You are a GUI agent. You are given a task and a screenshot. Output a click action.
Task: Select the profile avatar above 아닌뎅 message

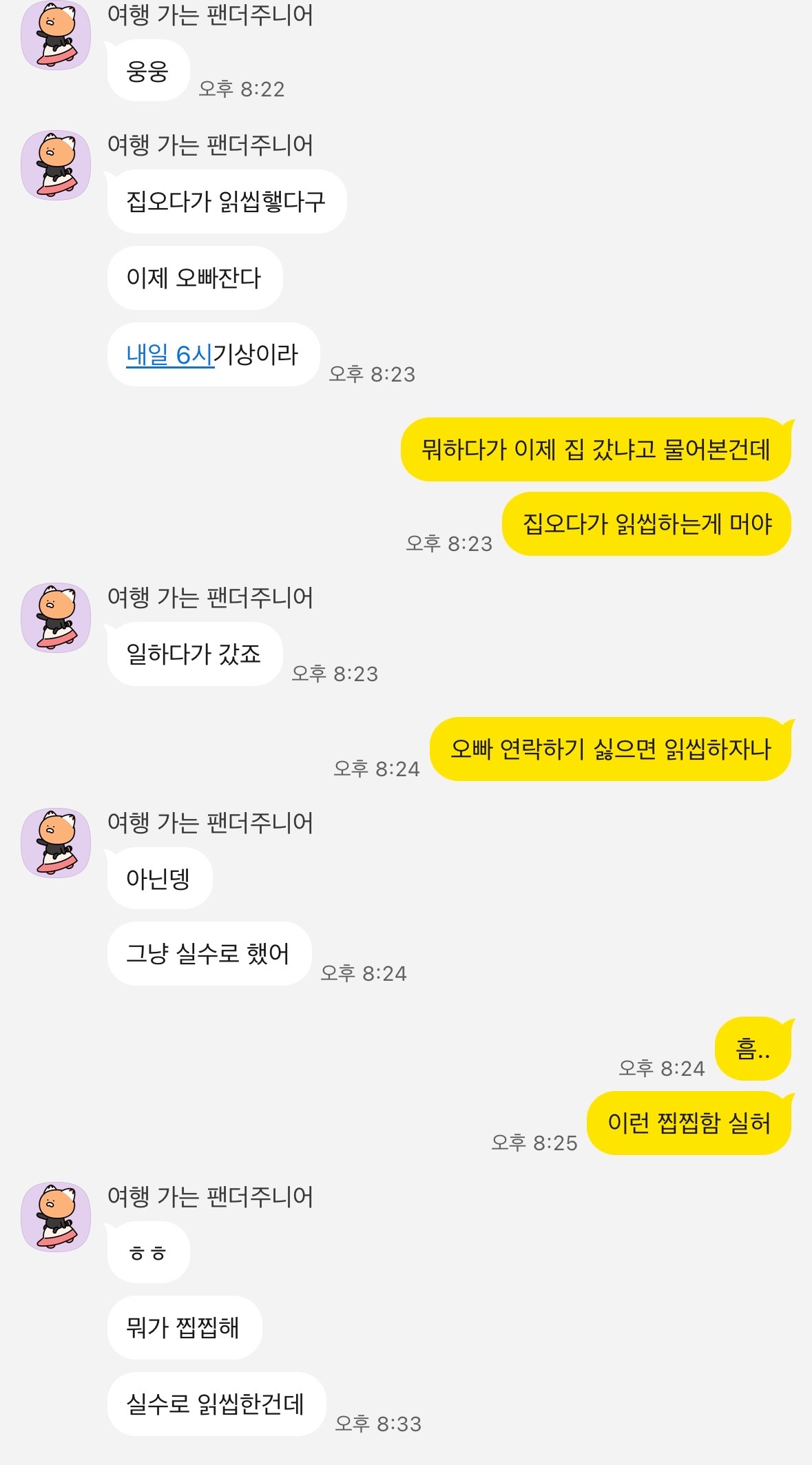tap(56, 843)
